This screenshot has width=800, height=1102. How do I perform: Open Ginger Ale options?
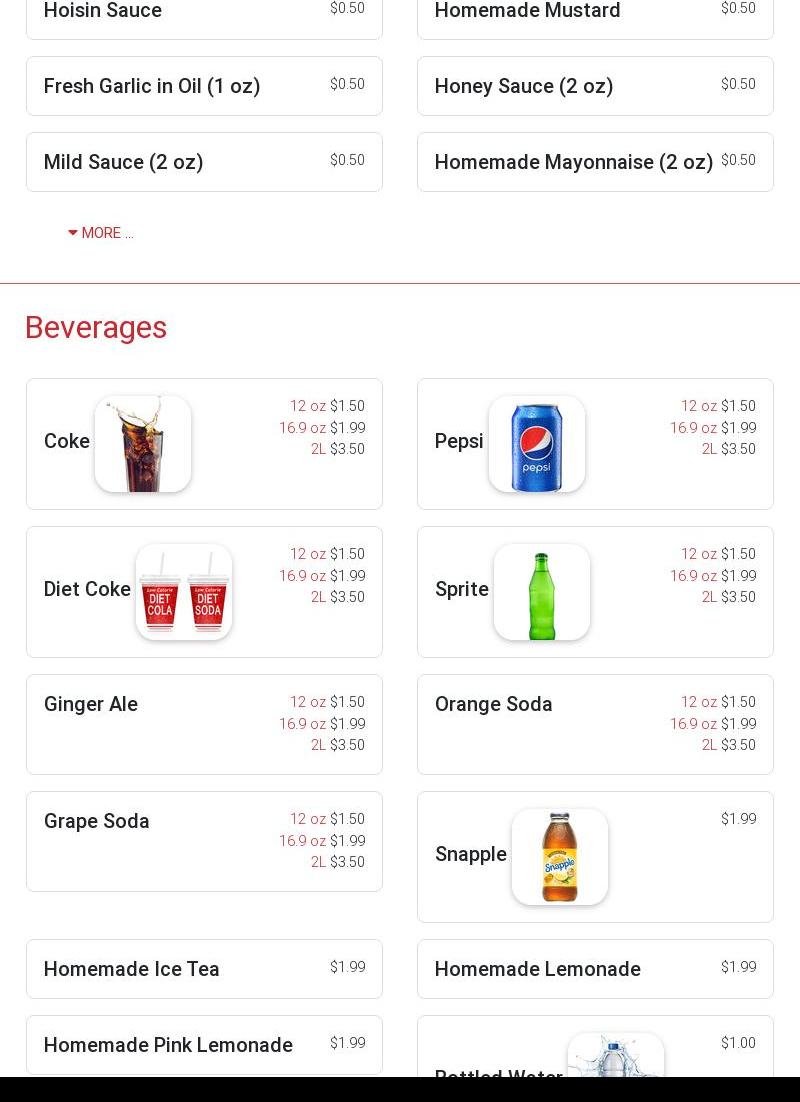204,724
